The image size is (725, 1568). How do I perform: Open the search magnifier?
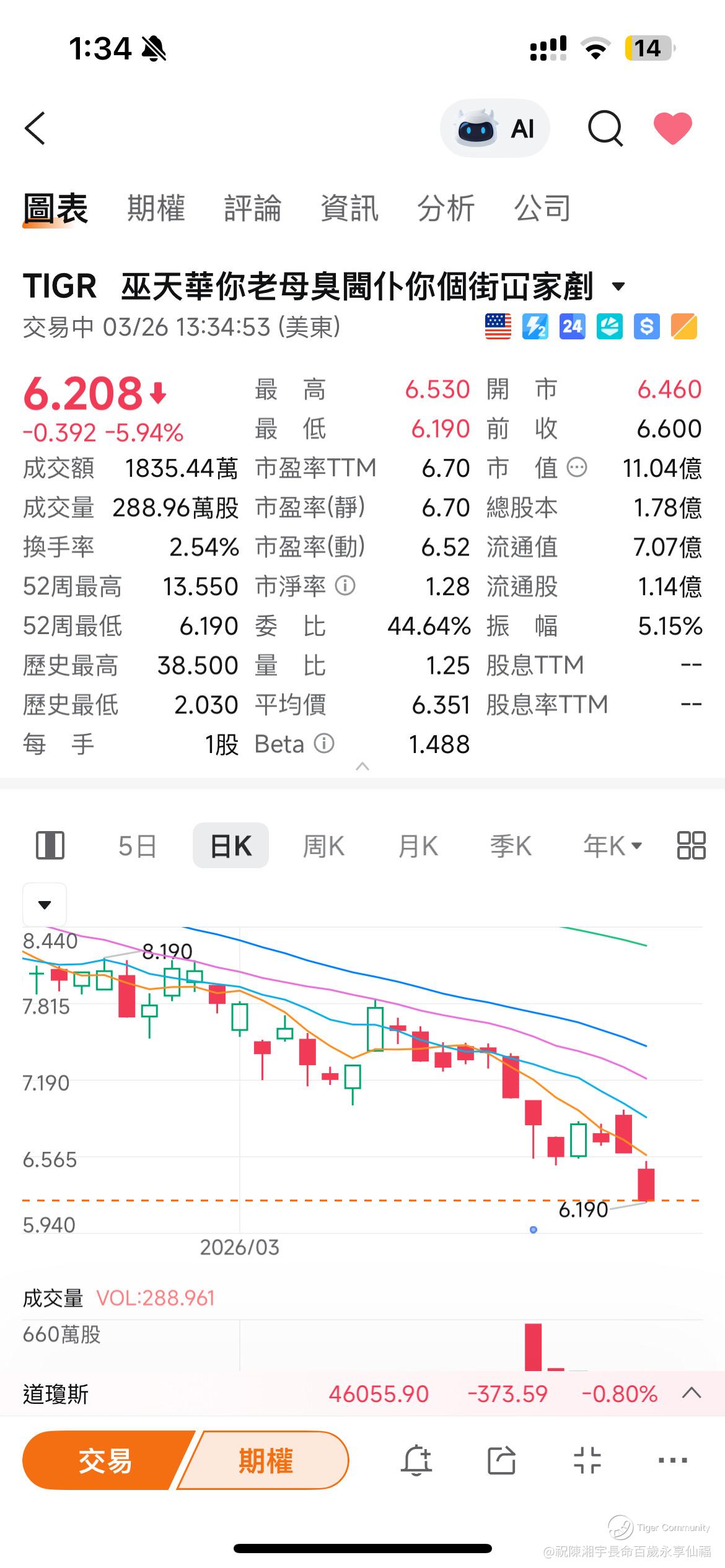[605, 129]
